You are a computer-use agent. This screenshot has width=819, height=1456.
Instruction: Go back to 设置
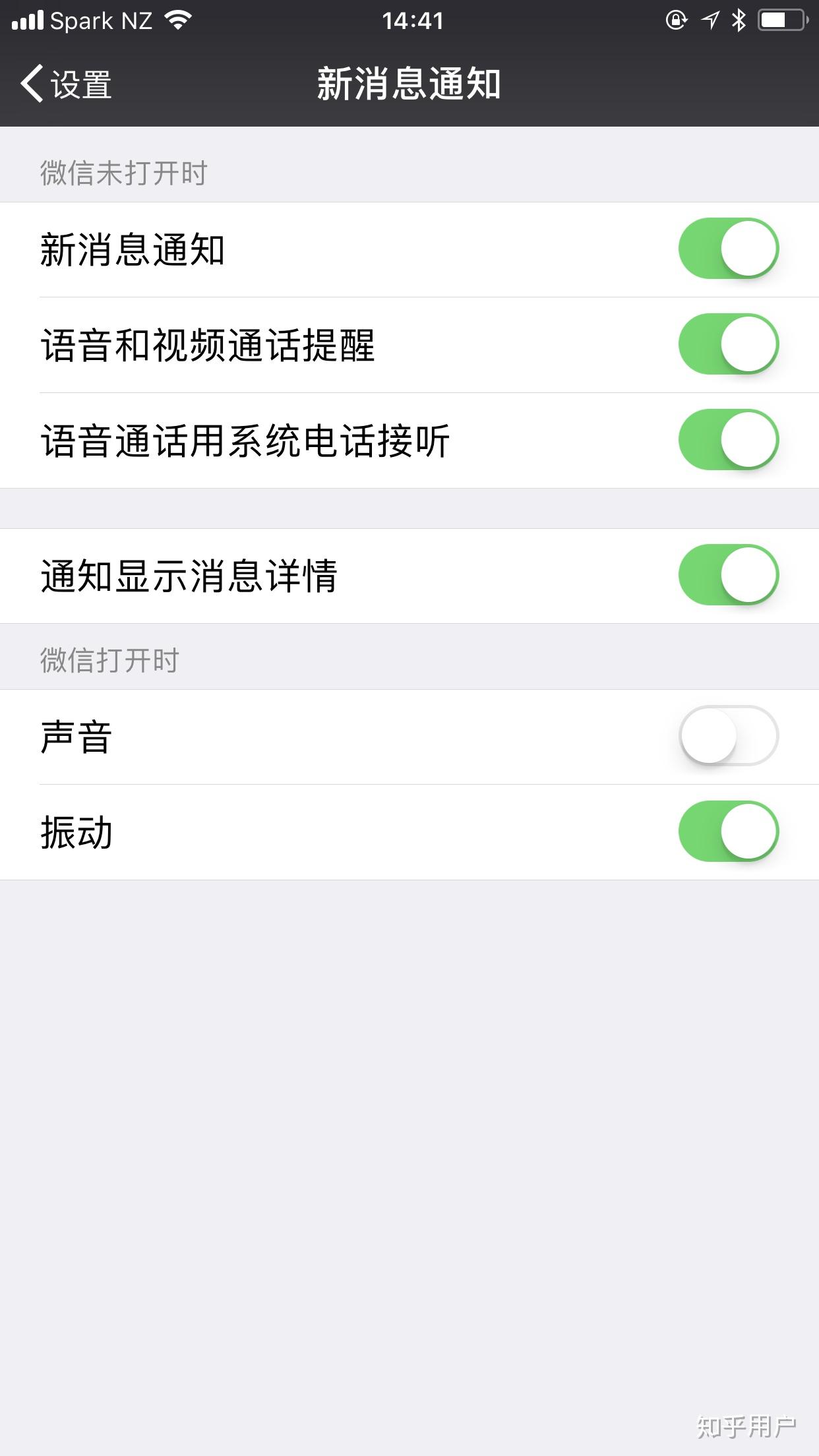[x=66, y=84]
